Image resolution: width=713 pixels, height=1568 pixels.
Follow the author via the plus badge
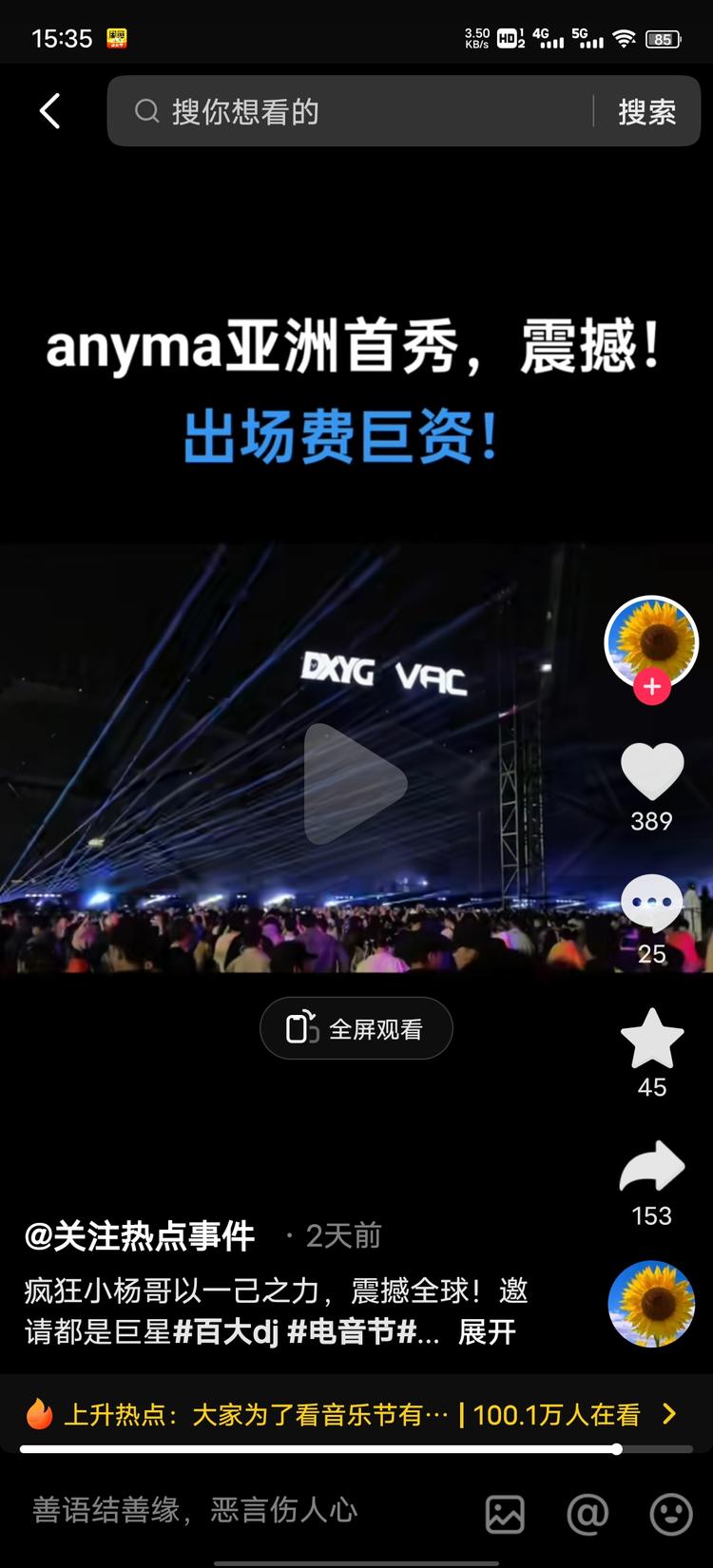pyautogui.click(x=652, y=687)
